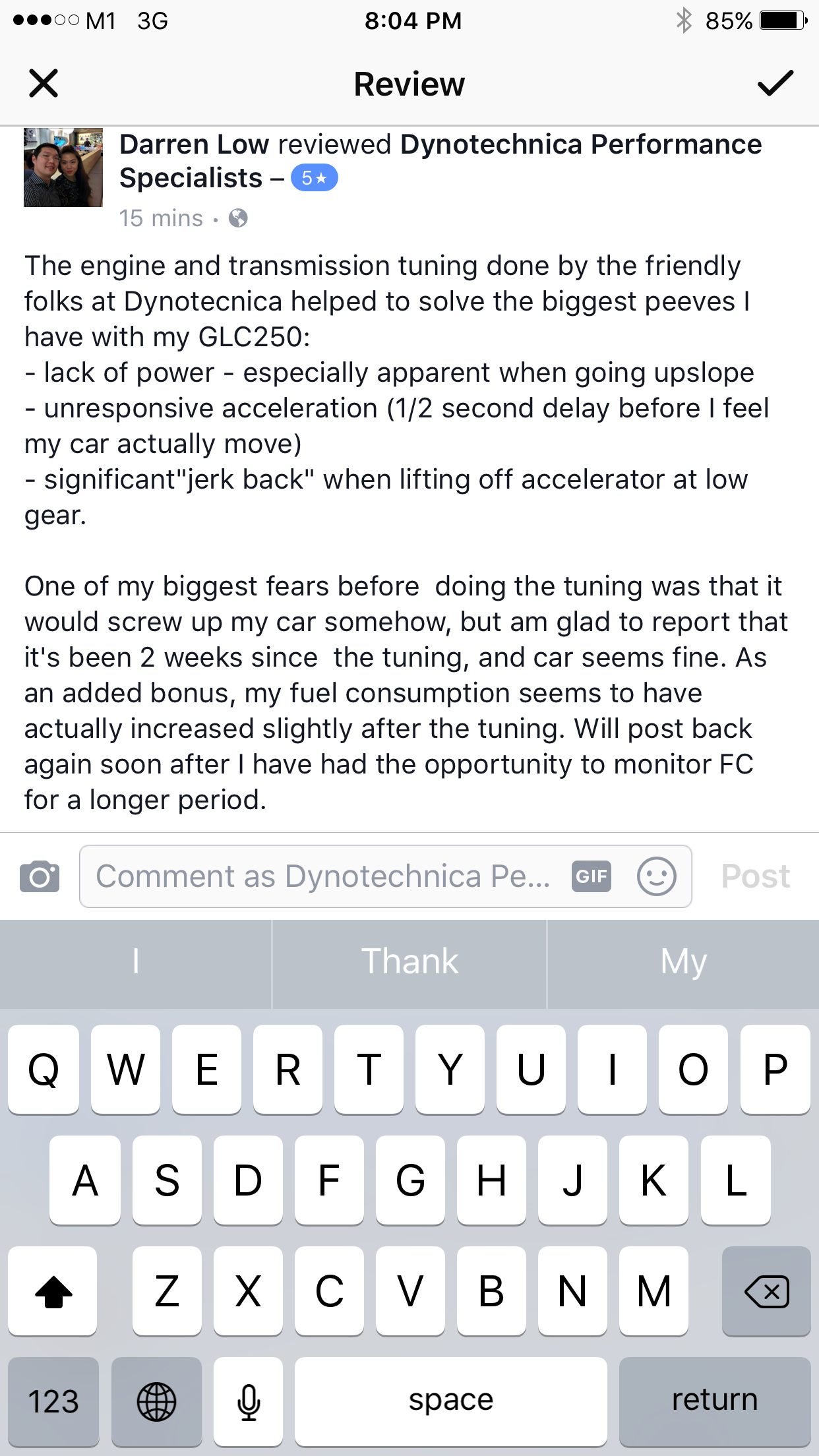Image resolution: width=819 pixels, height=1456 pixels.
Task: Switch keyboard to numbers with 123
Action: click(53, 1401)
